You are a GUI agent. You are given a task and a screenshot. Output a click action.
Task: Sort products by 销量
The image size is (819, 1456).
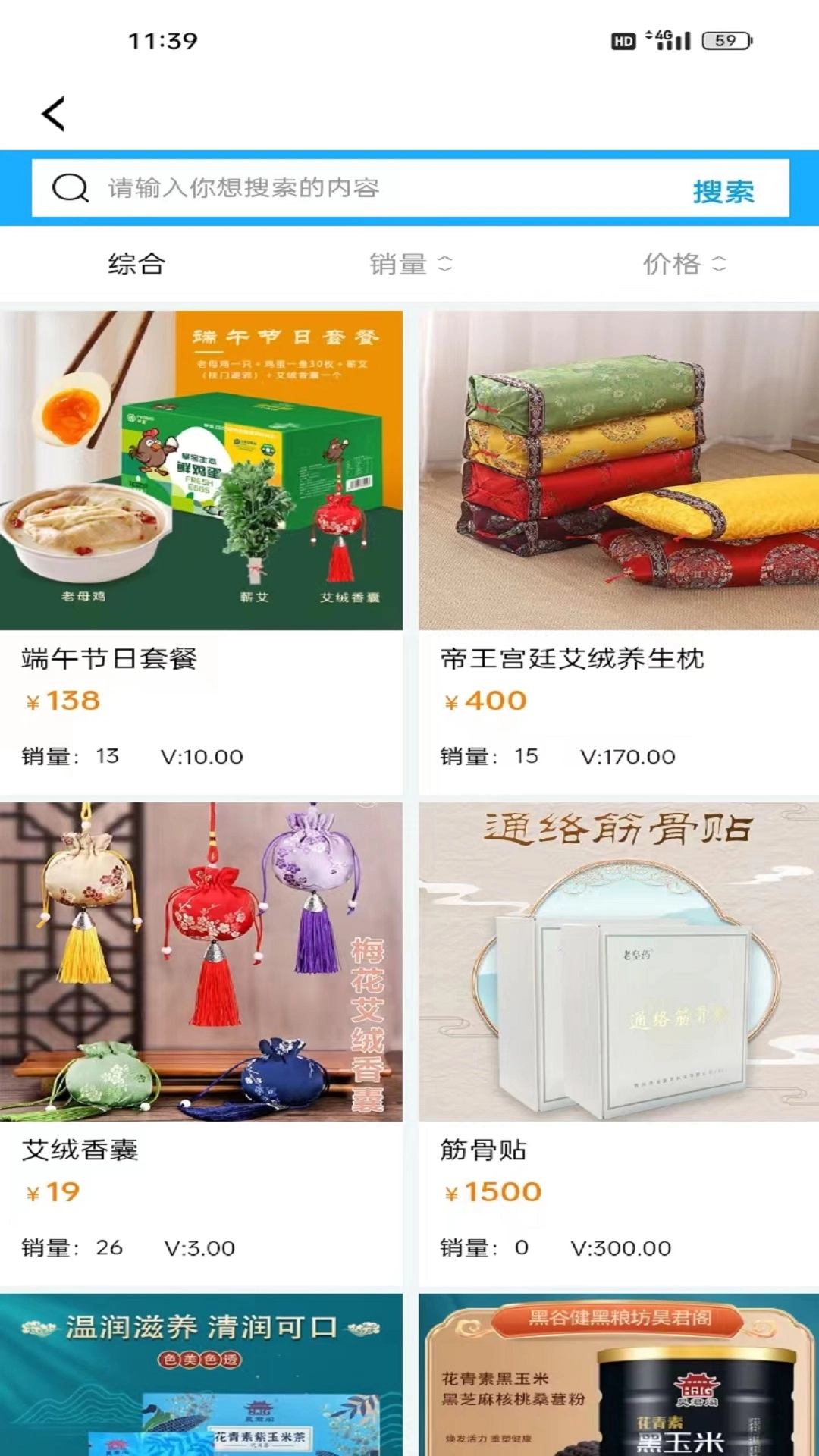409,264
